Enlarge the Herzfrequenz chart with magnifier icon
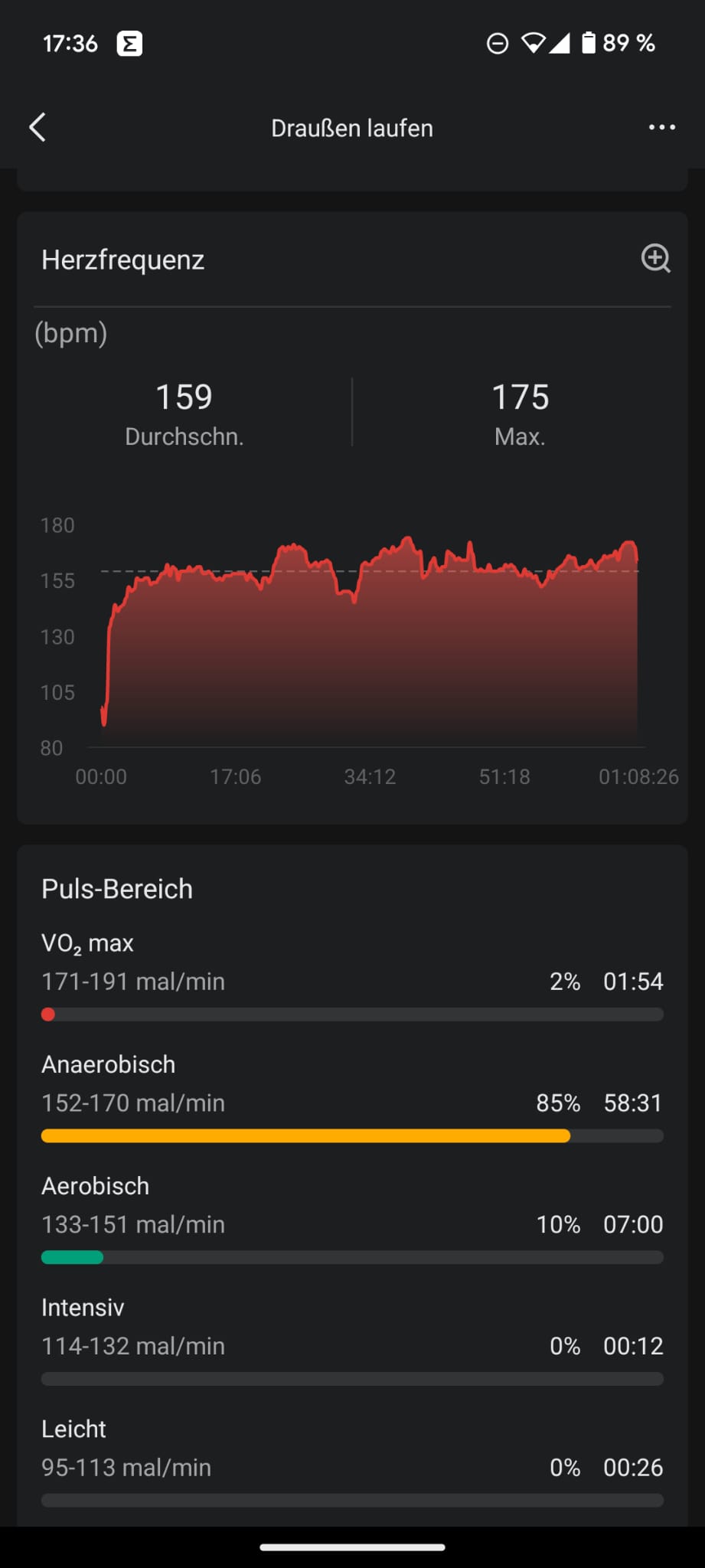Viewport: 705px width, 1568px height. (x=656, y=259)
